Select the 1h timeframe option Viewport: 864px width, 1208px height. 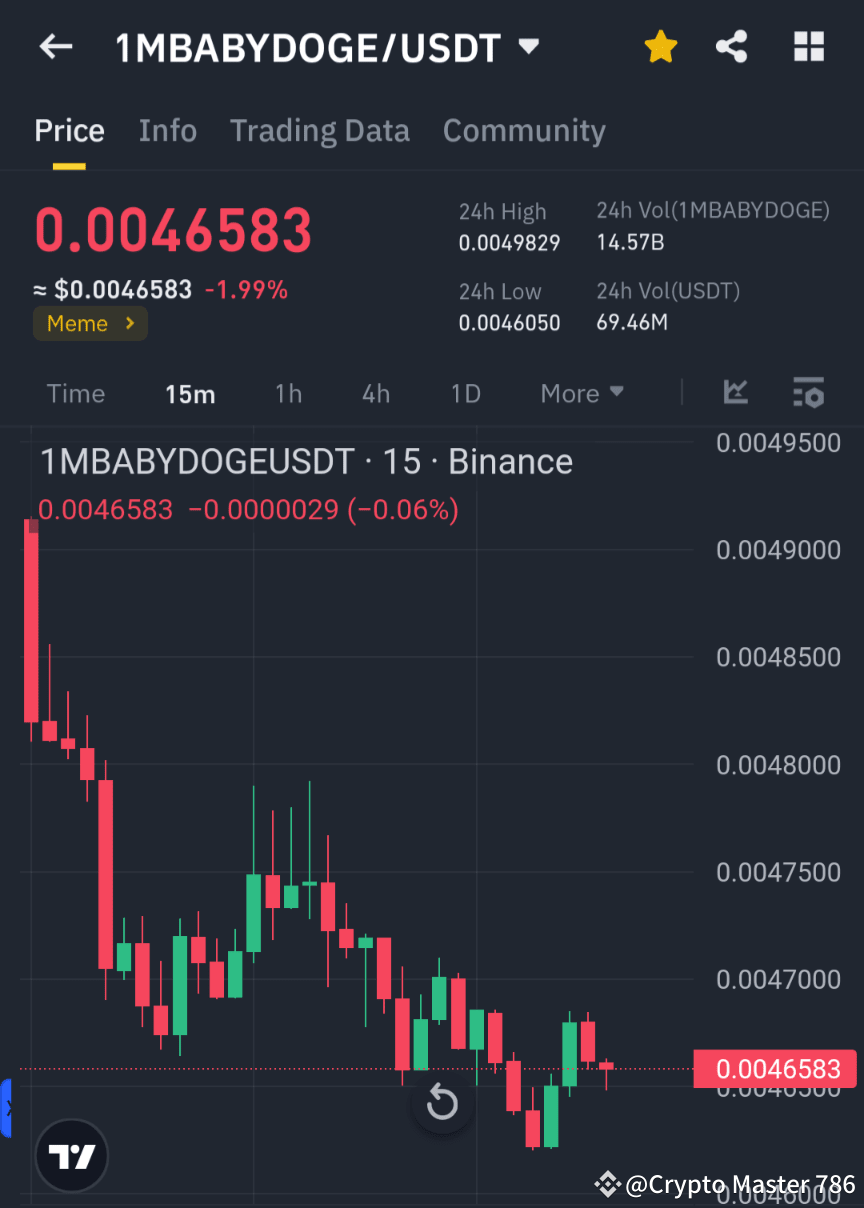click(x=288, y=393)
